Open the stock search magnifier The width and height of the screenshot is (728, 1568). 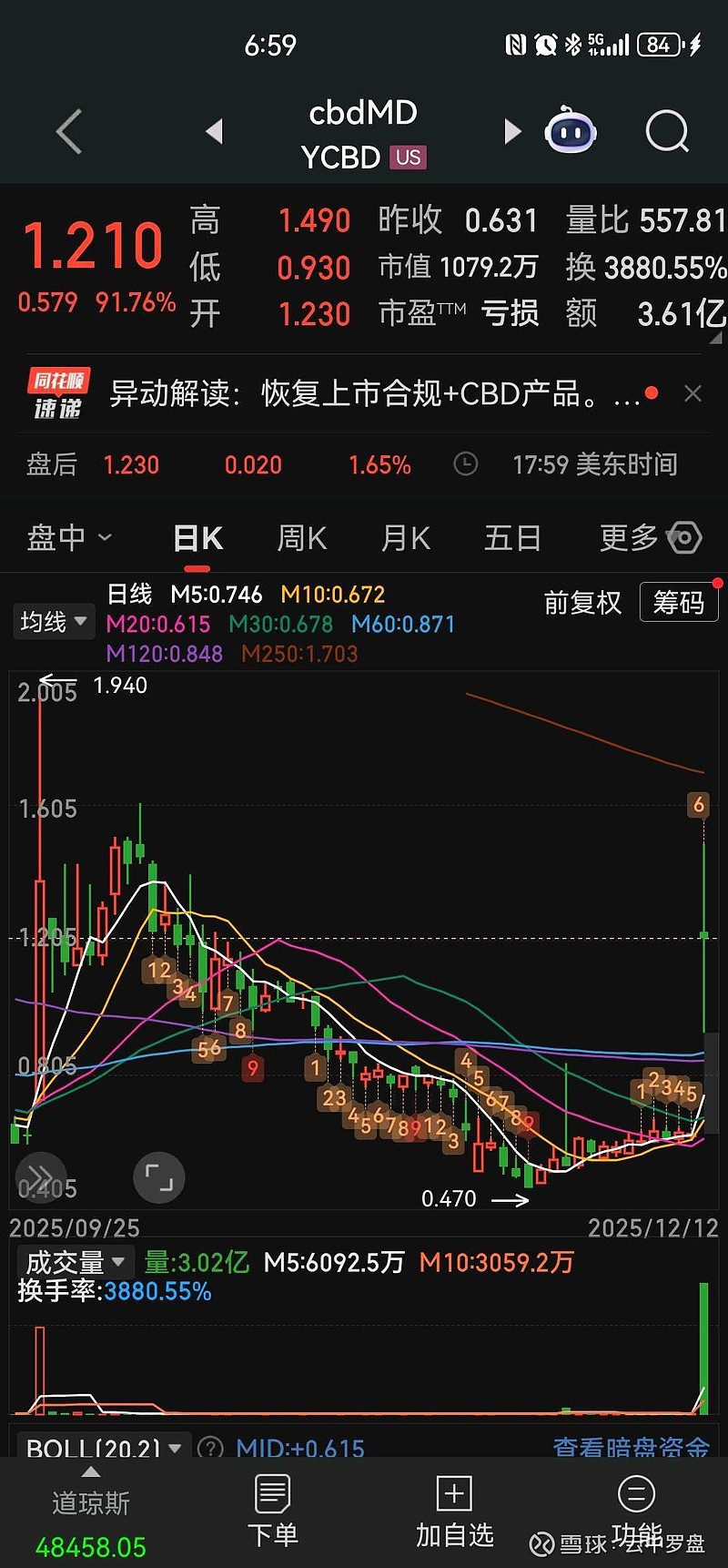point(667,131)
